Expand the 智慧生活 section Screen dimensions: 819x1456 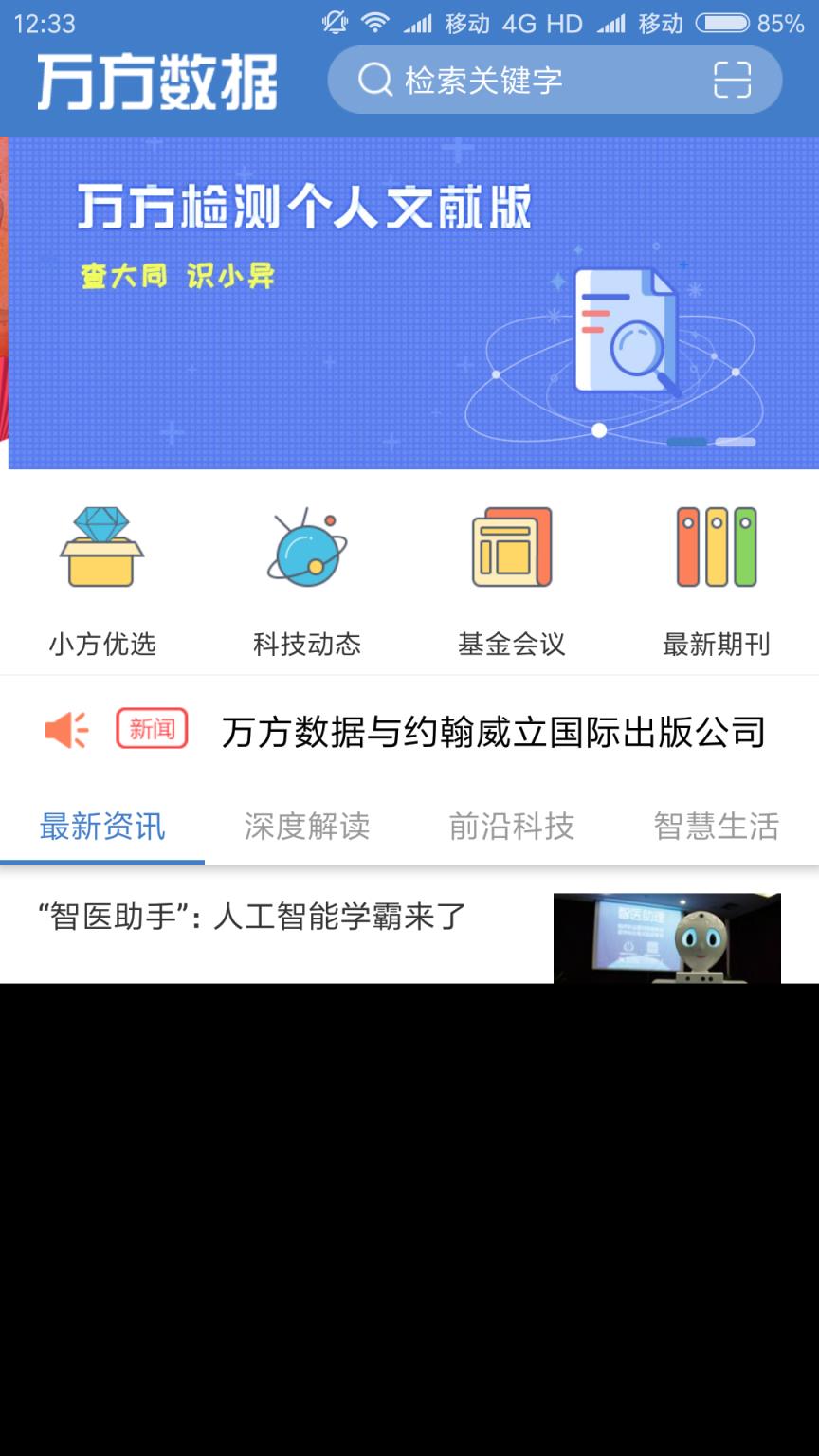tap(716, 827)
